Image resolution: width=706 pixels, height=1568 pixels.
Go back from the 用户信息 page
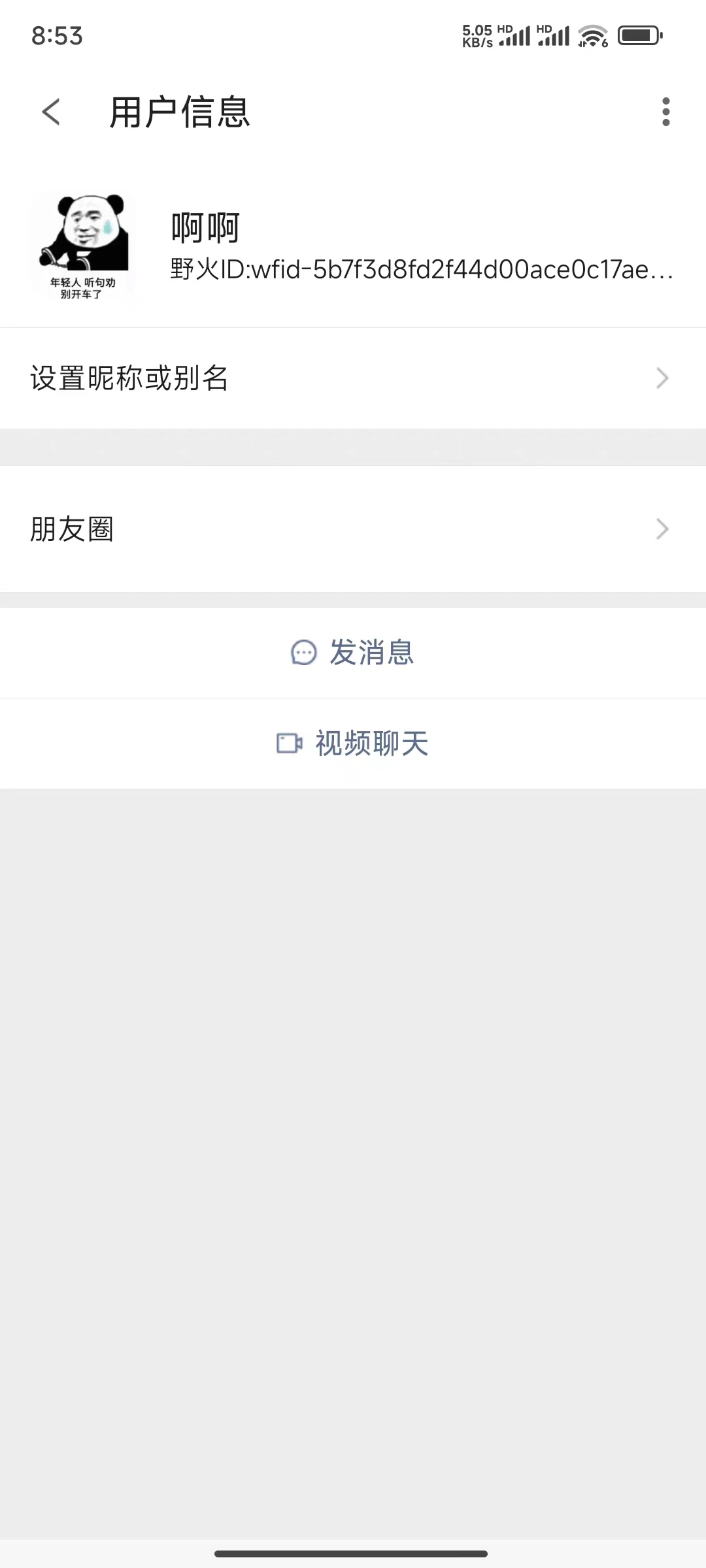[x=51, y=112]
